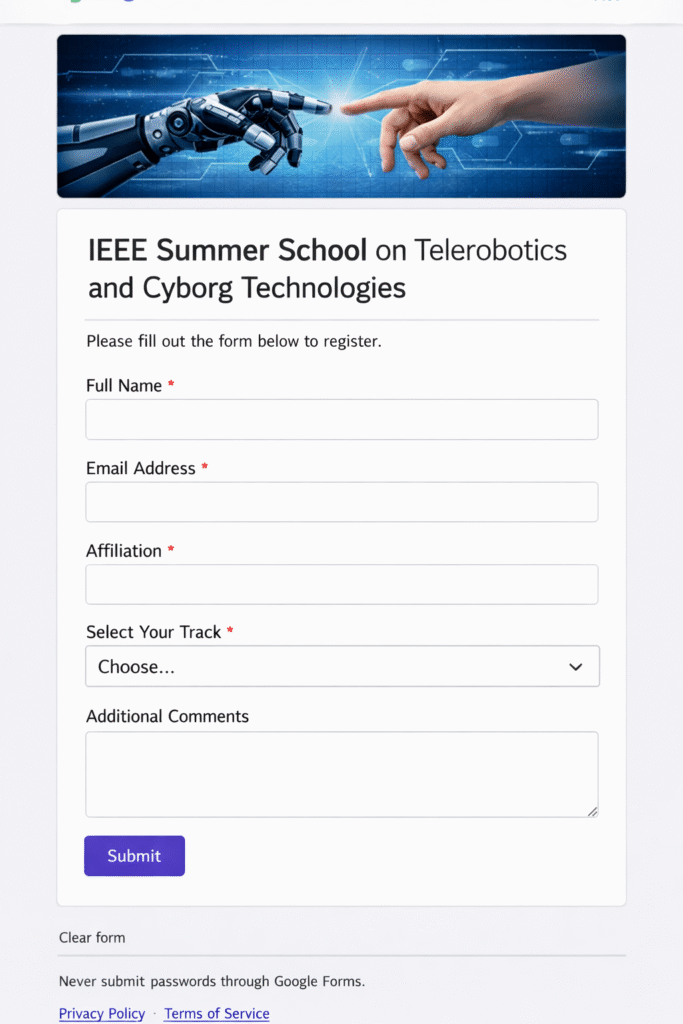Focus the Email Address field

[x=341, y=502]
